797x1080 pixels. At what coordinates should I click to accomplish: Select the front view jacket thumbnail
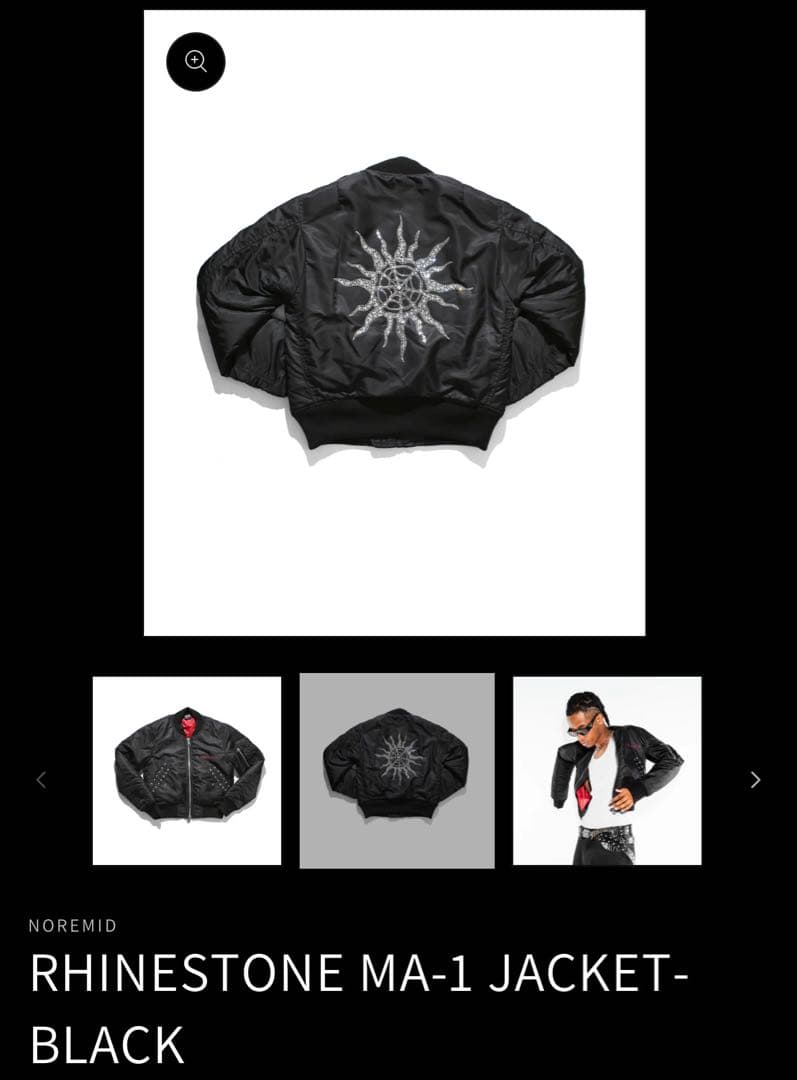[187, 770]
